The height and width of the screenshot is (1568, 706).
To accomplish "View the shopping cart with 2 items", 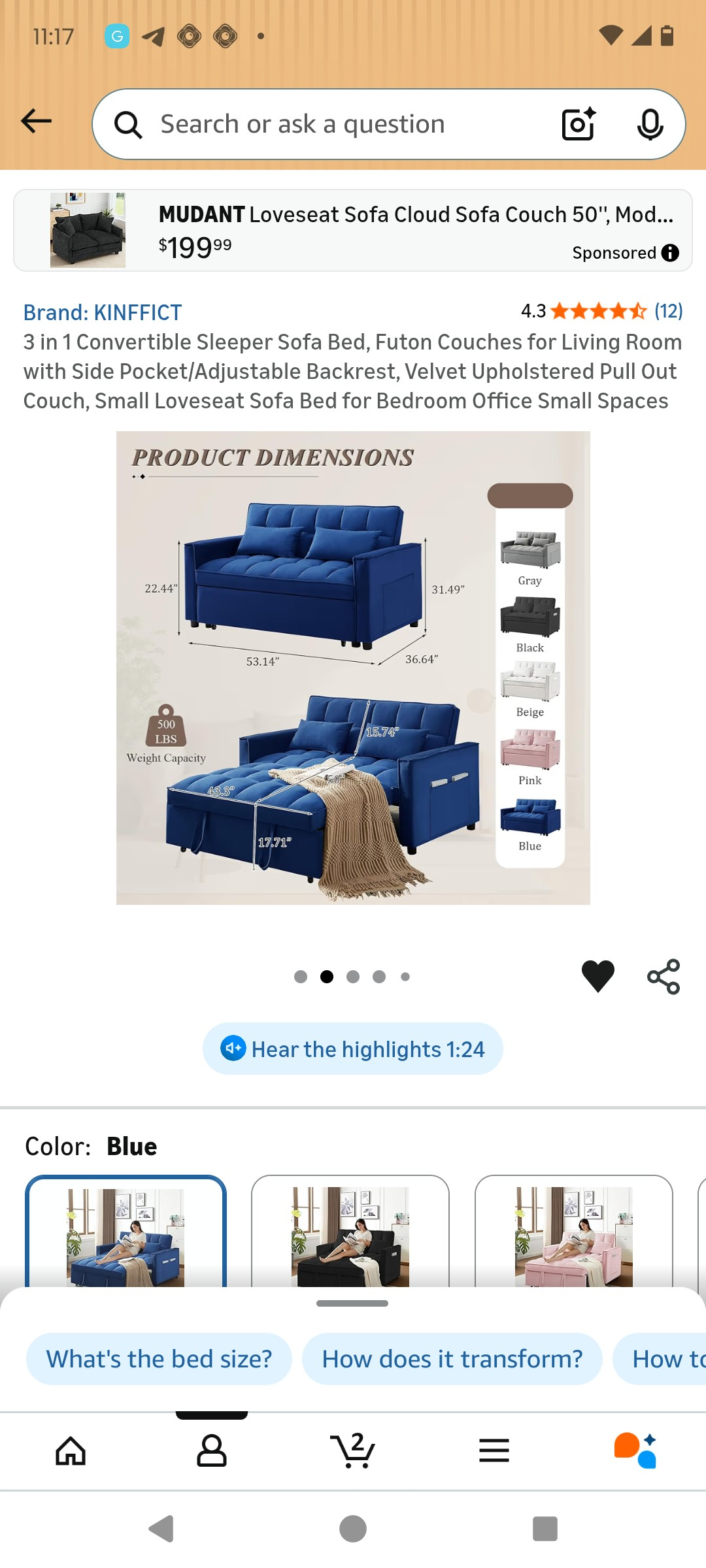I will click(353, 1451).
